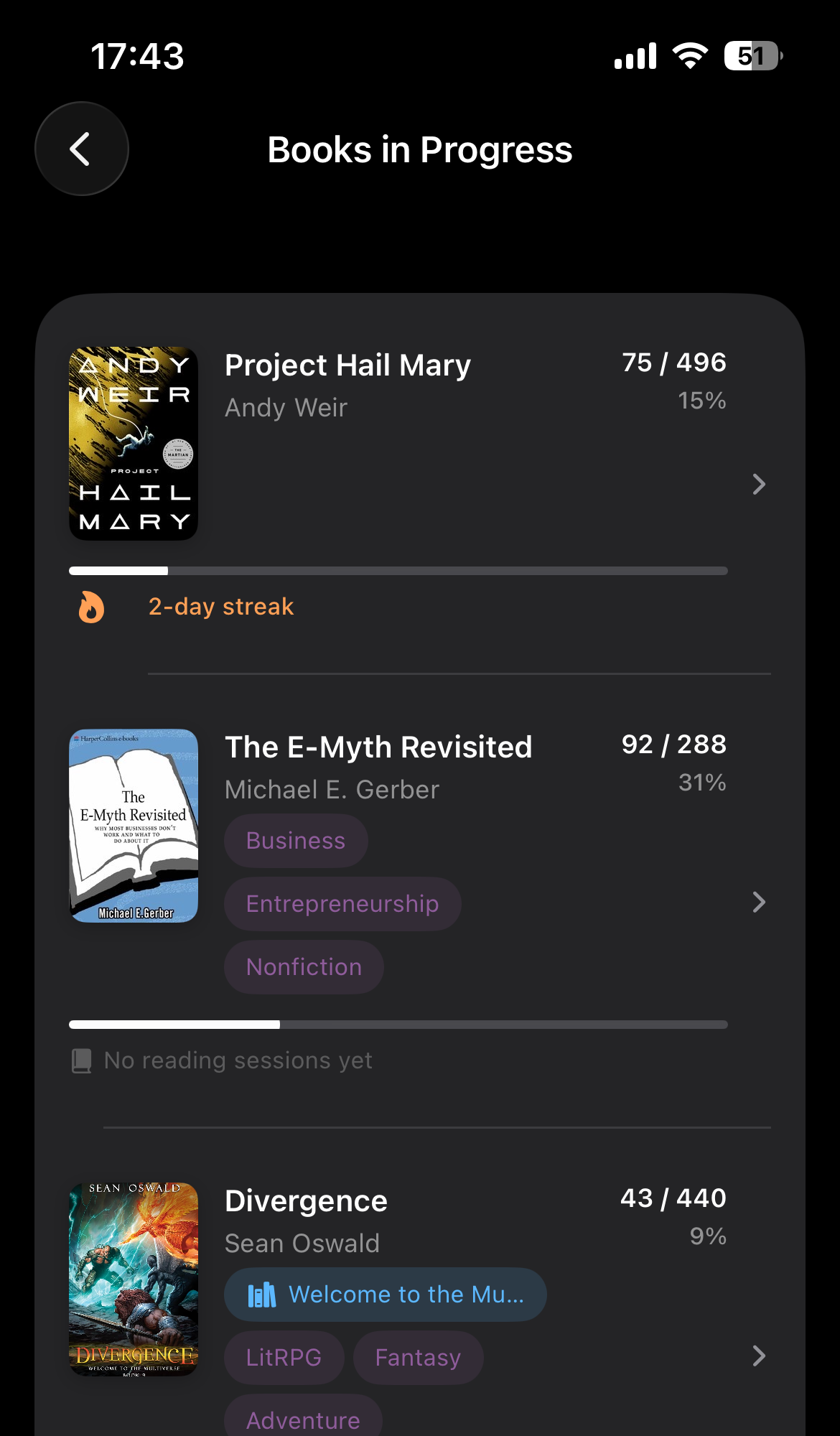This screenshot has height=1436, width=840.
Task: Tap the progress bar for The E-Myth Revisited
Action: pyautogui.click(x=398, y=1025)
